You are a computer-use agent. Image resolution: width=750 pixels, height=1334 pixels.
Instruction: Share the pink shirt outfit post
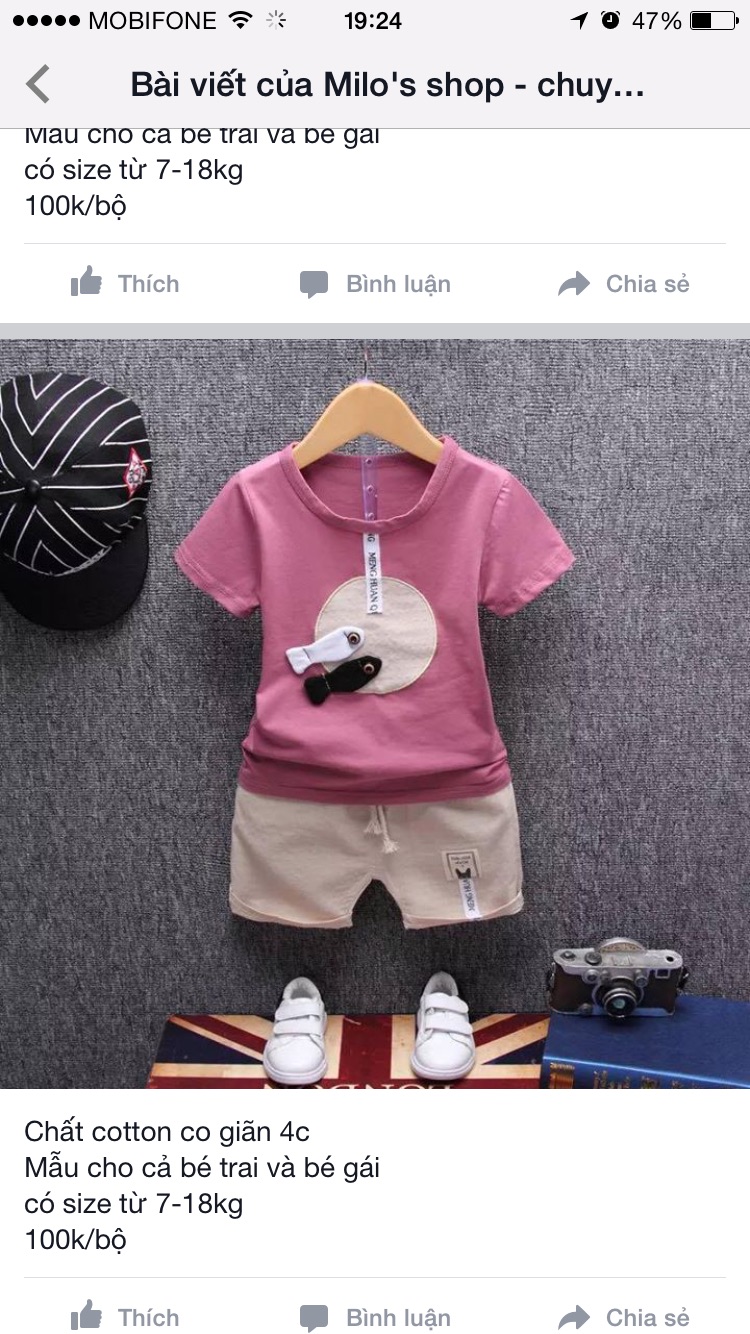[624, 1317]
